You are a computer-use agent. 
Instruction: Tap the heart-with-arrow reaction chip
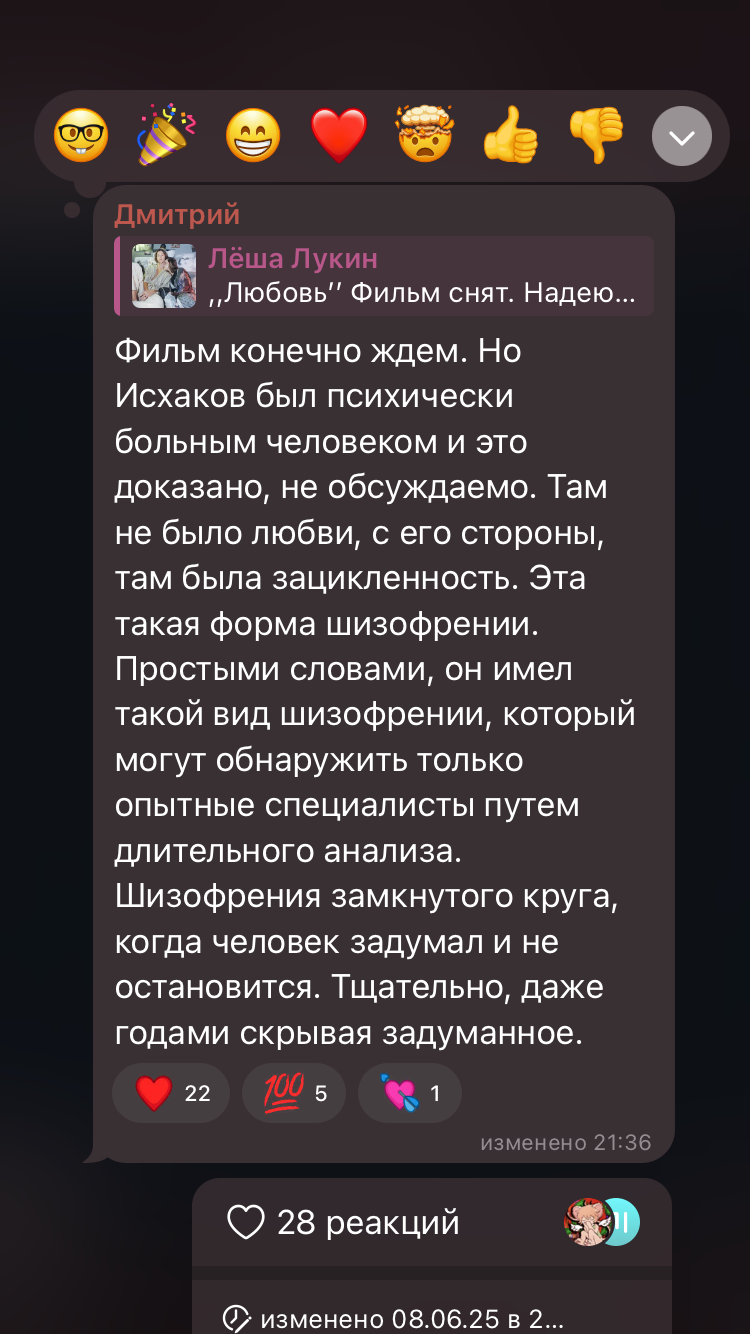click(409, 1093)
